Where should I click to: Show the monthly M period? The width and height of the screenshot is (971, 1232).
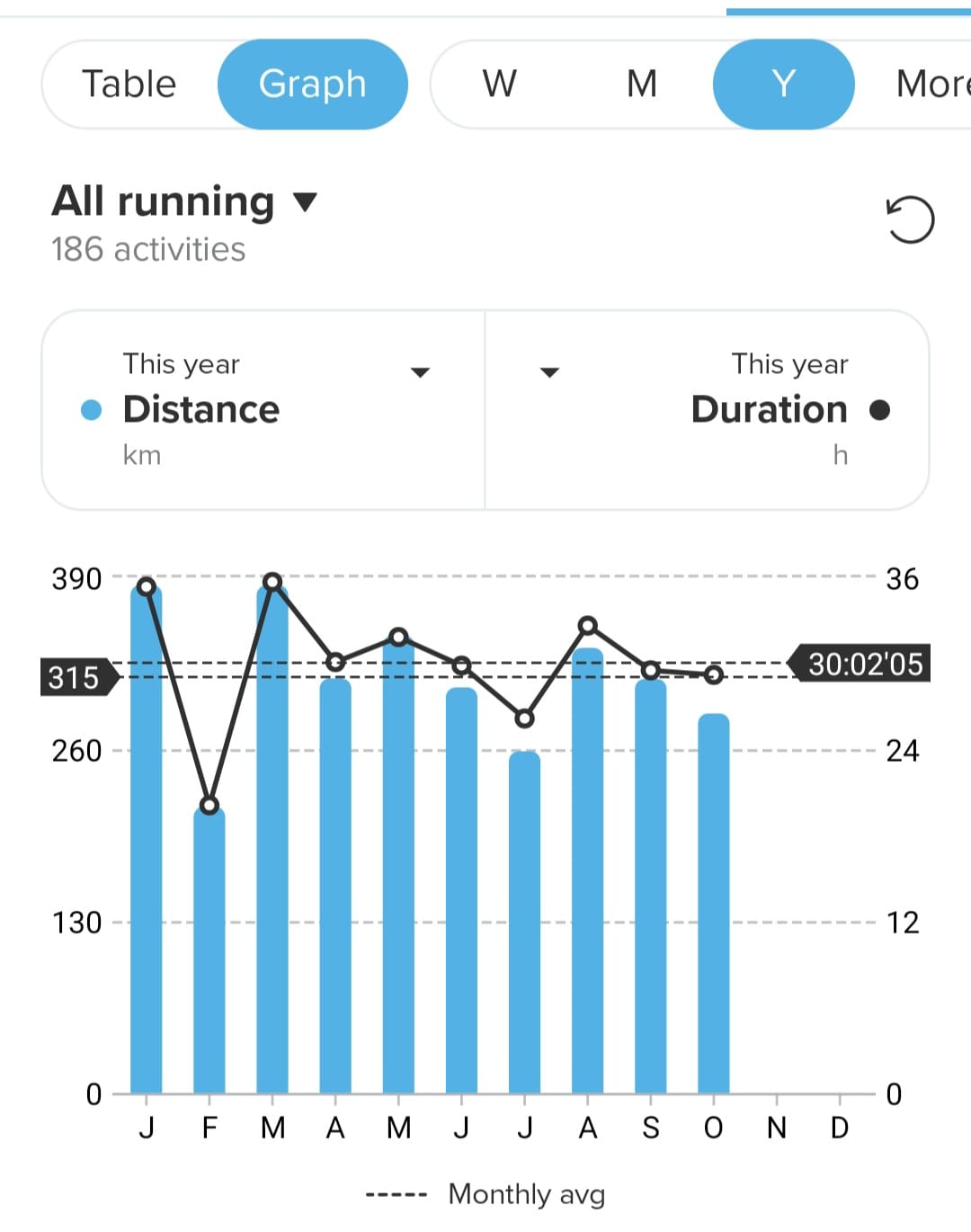pos(642,85)
